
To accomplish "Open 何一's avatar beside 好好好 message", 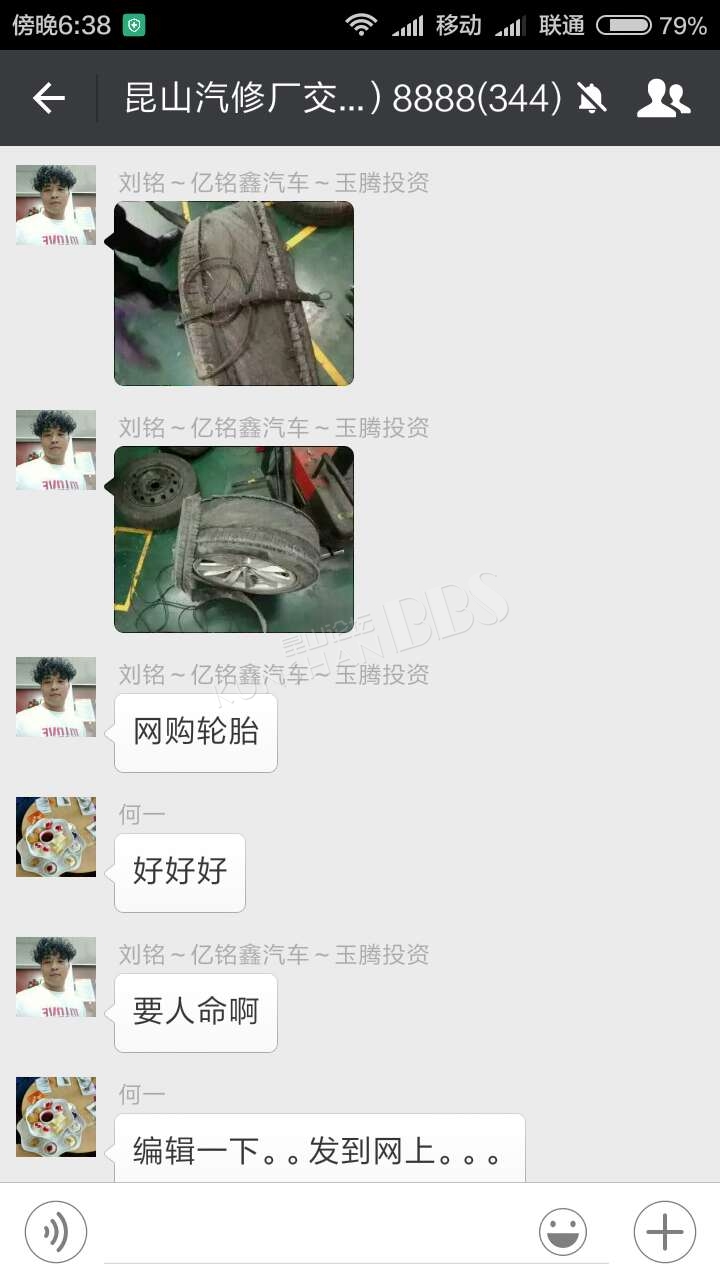I will (56, 837).
